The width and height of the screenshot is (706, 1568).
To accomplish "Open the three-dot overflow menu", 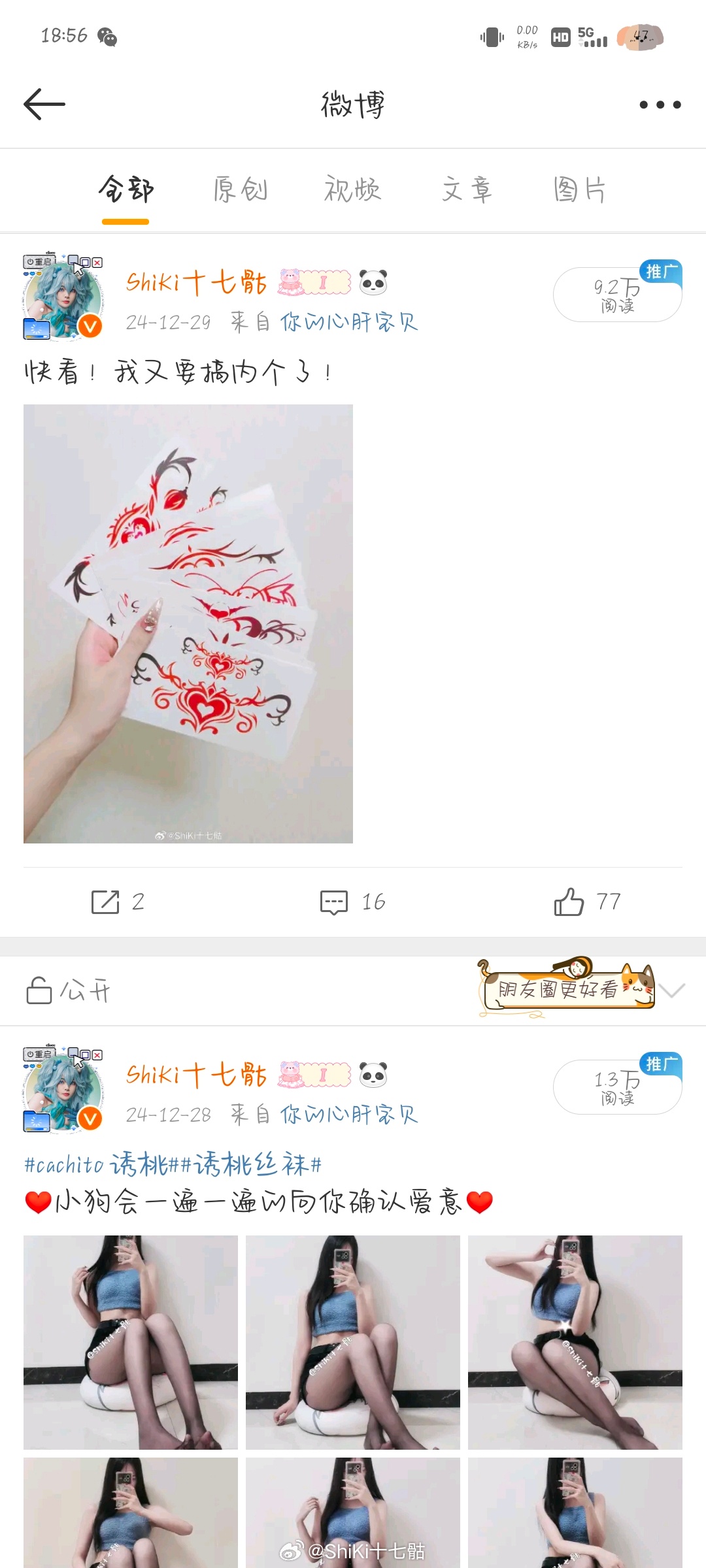I will tap(660, 105).
